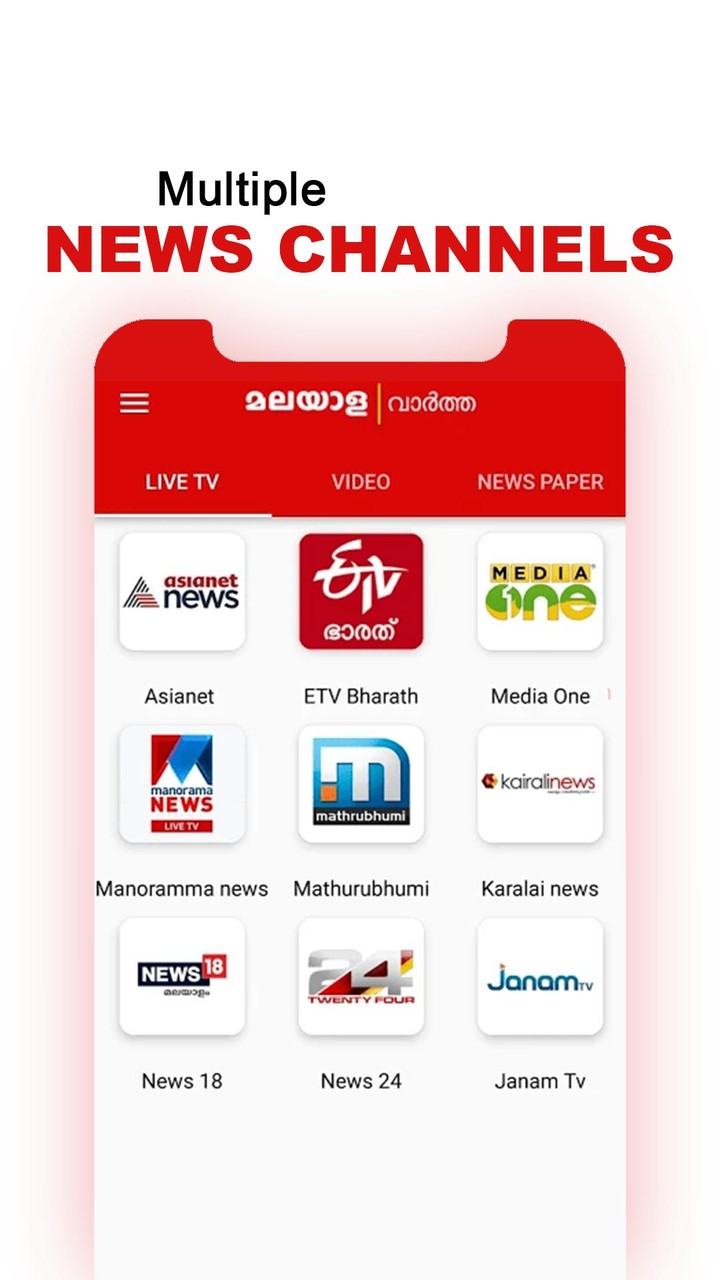Click the Asianet channel label
Screen dimensions: 720x1280
pyautogui.click(x=181, y=696)
